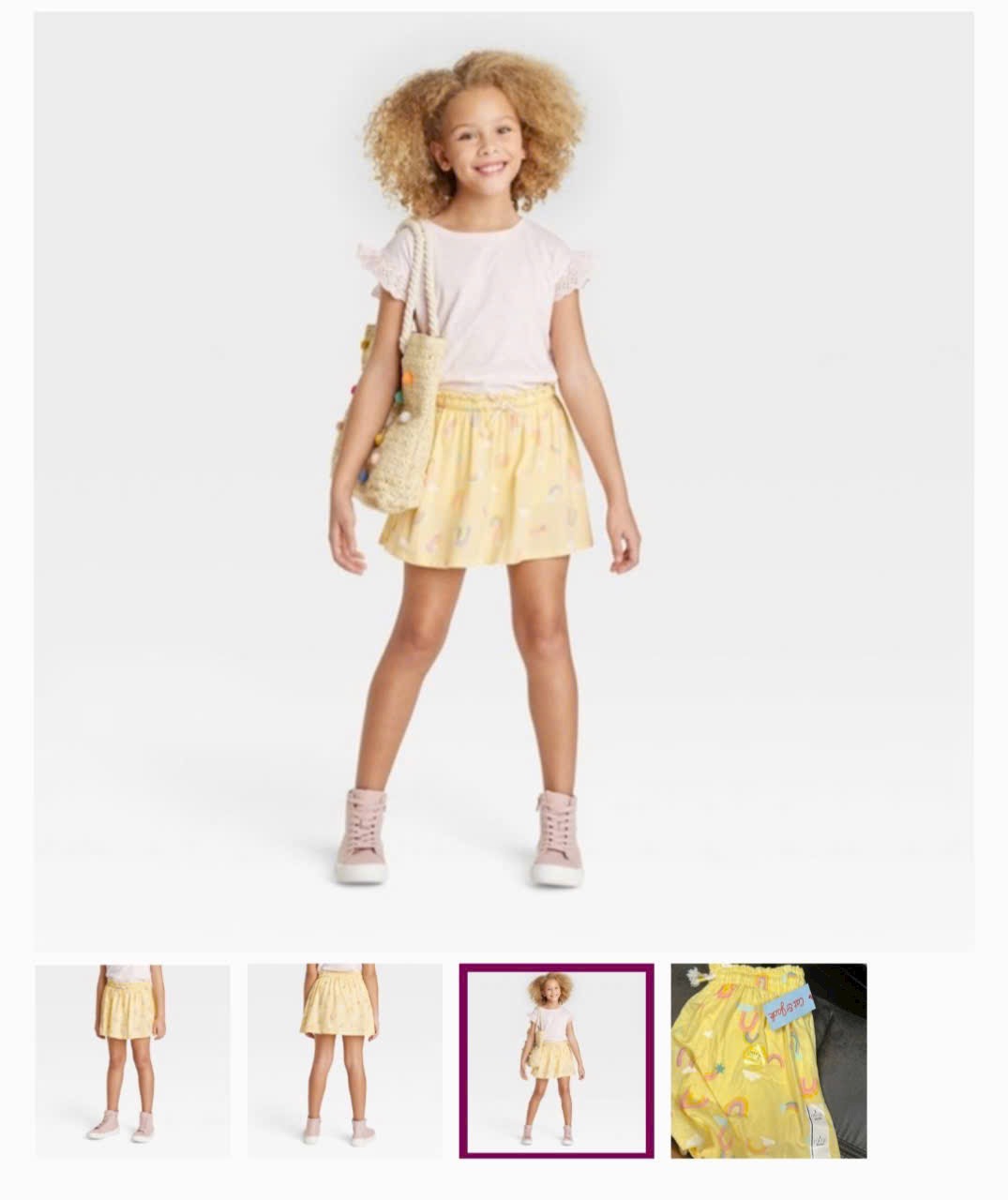Select the full-body girl with bag thumbnail

point(556,1060)
